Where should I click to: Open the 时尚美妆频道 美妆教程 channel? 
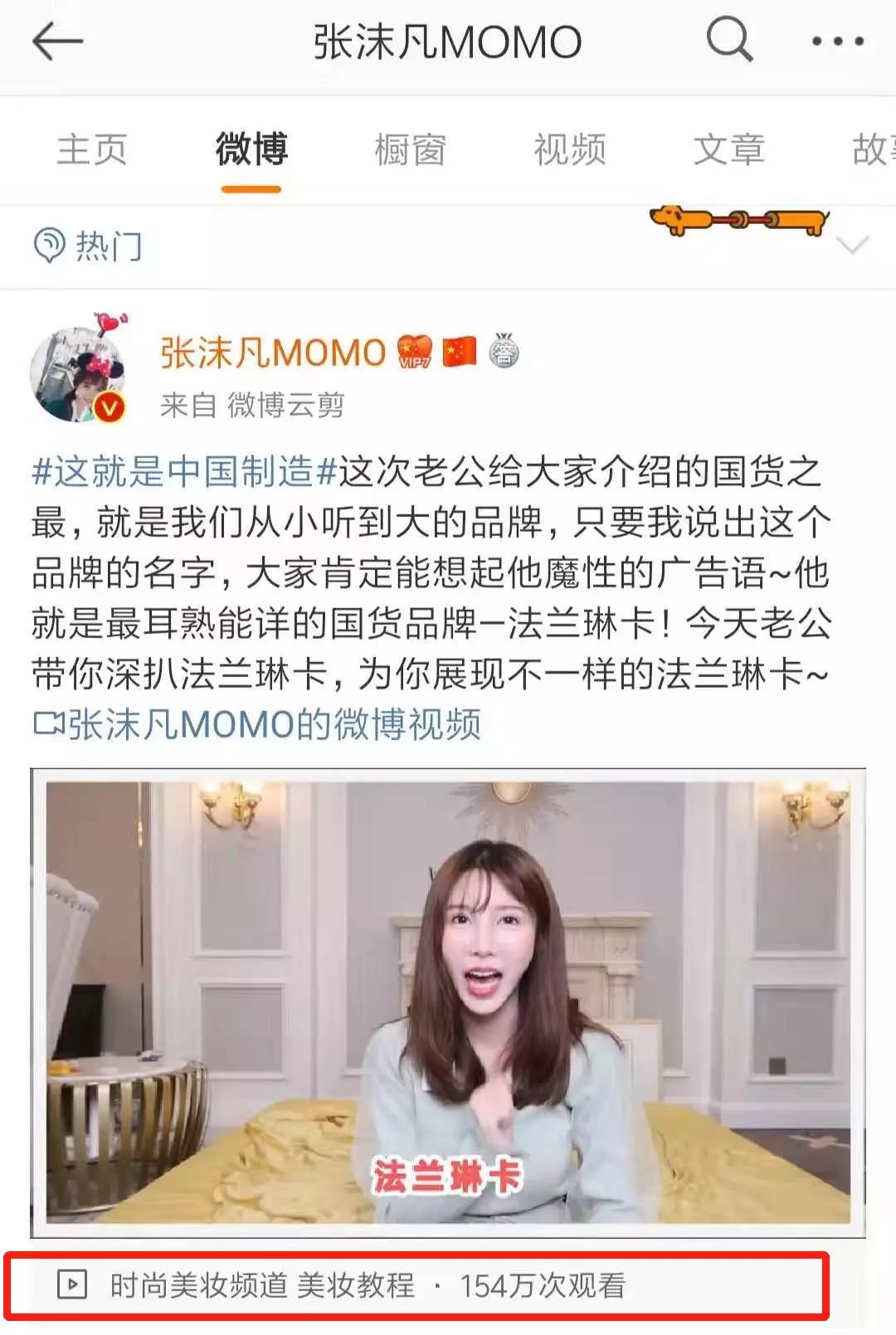pyautogui.click(x=262, y=1286)
